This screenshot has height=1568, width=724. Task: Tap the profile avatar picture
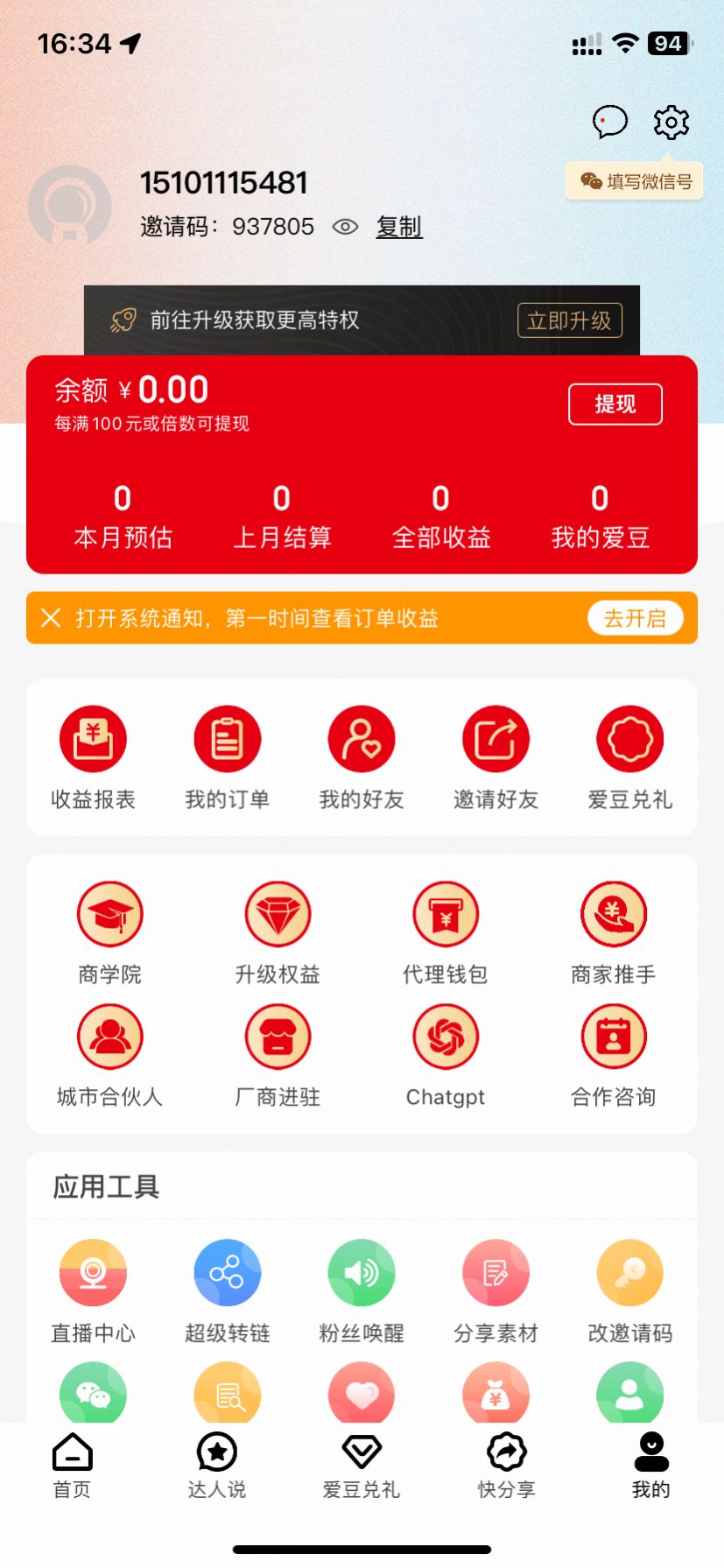tap(71, 204)
